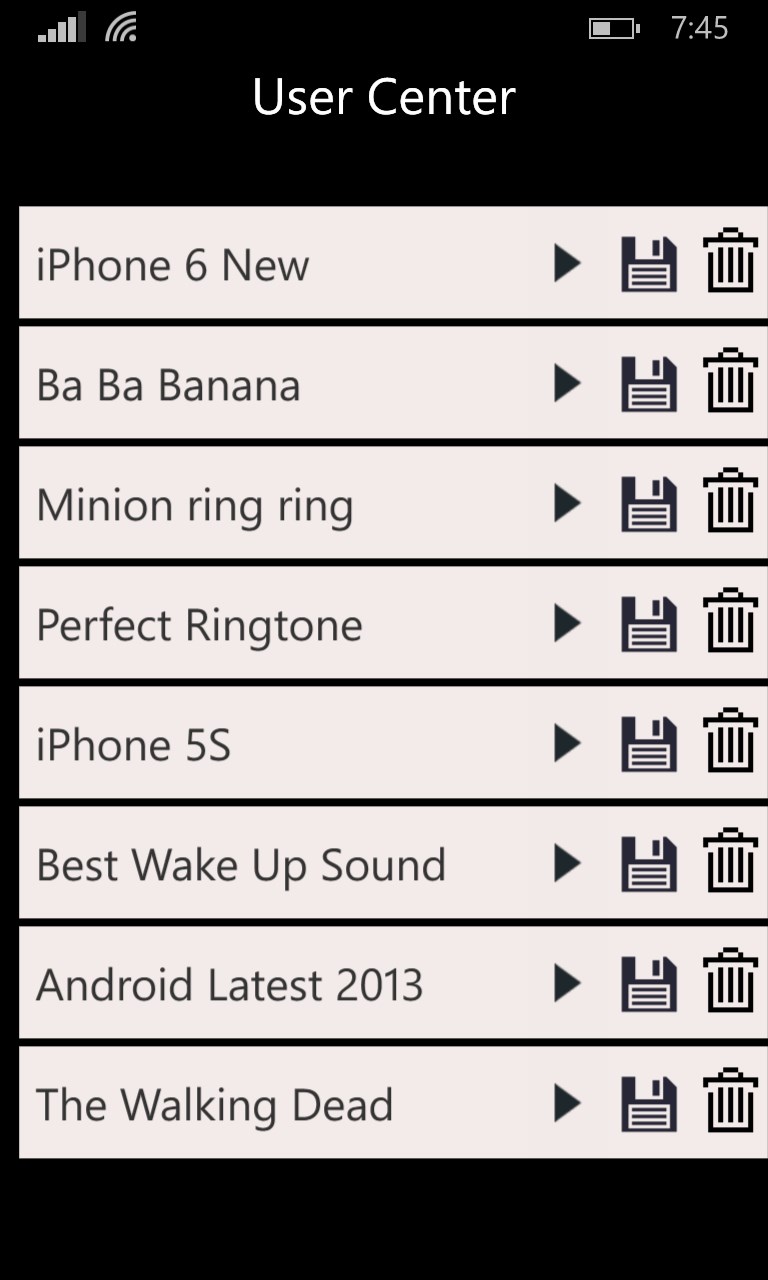Delete Android Latest 2013 ringtone
Screen dimensions: 768x1280
coord(730,982)
